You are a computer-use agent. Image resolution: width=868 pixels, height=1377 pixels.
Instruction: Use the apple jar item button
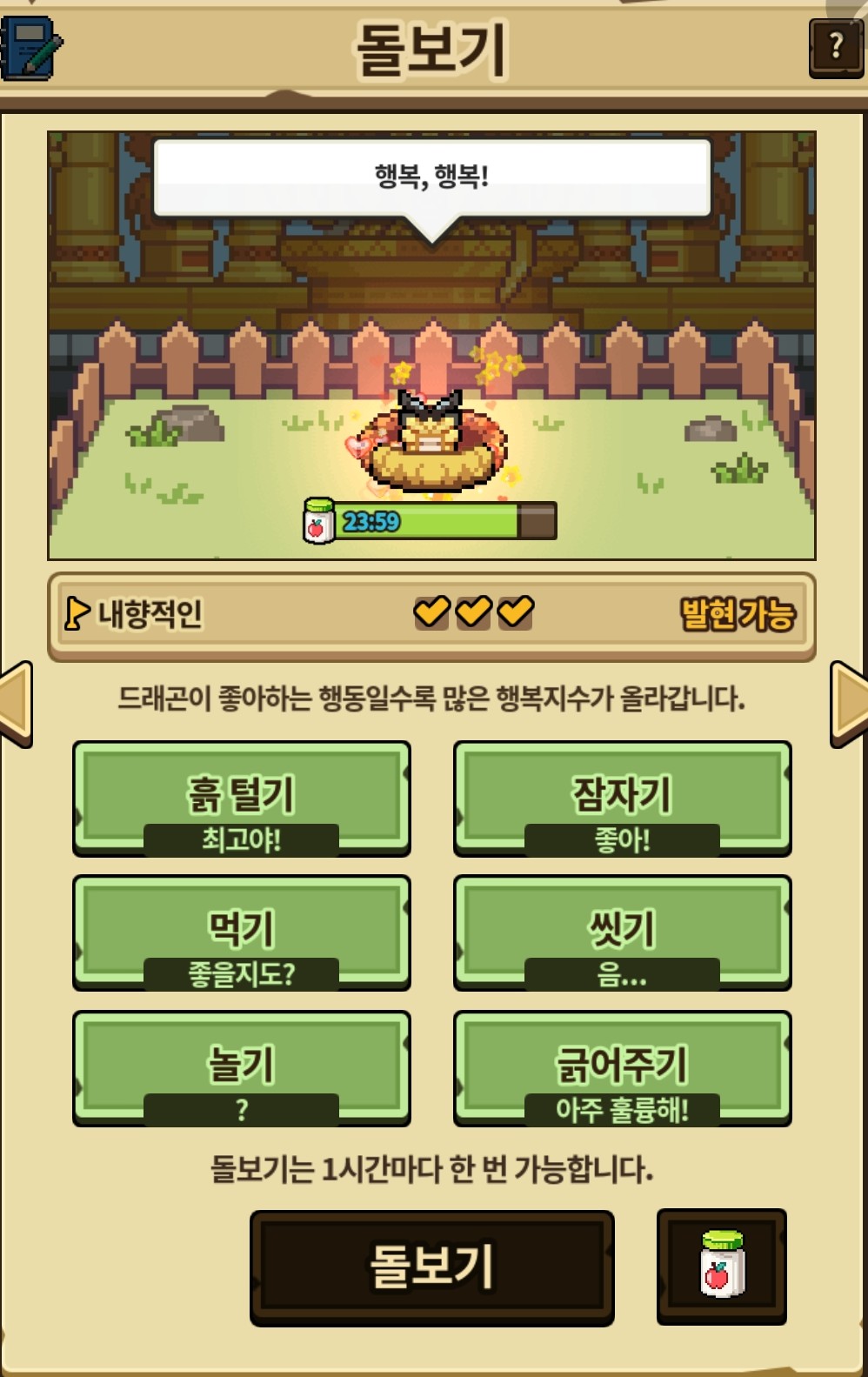(721, 1267)
